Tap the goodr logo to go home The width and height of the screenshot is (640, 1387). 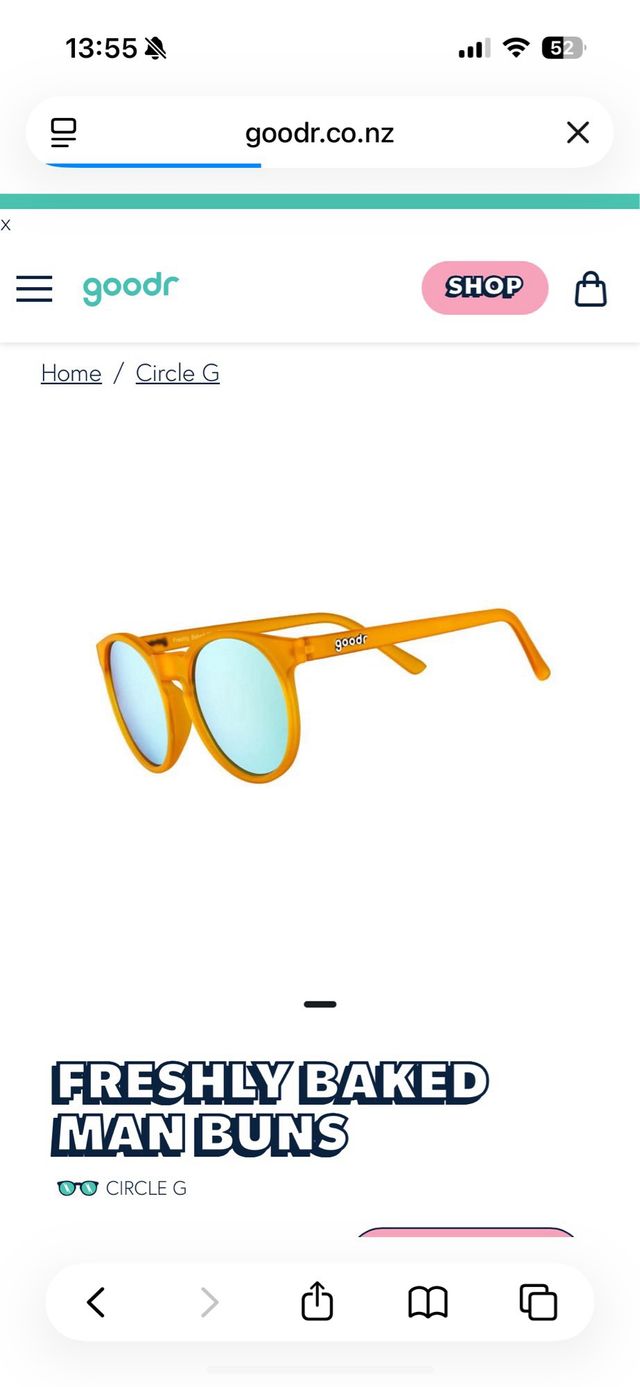pos(130,289)
